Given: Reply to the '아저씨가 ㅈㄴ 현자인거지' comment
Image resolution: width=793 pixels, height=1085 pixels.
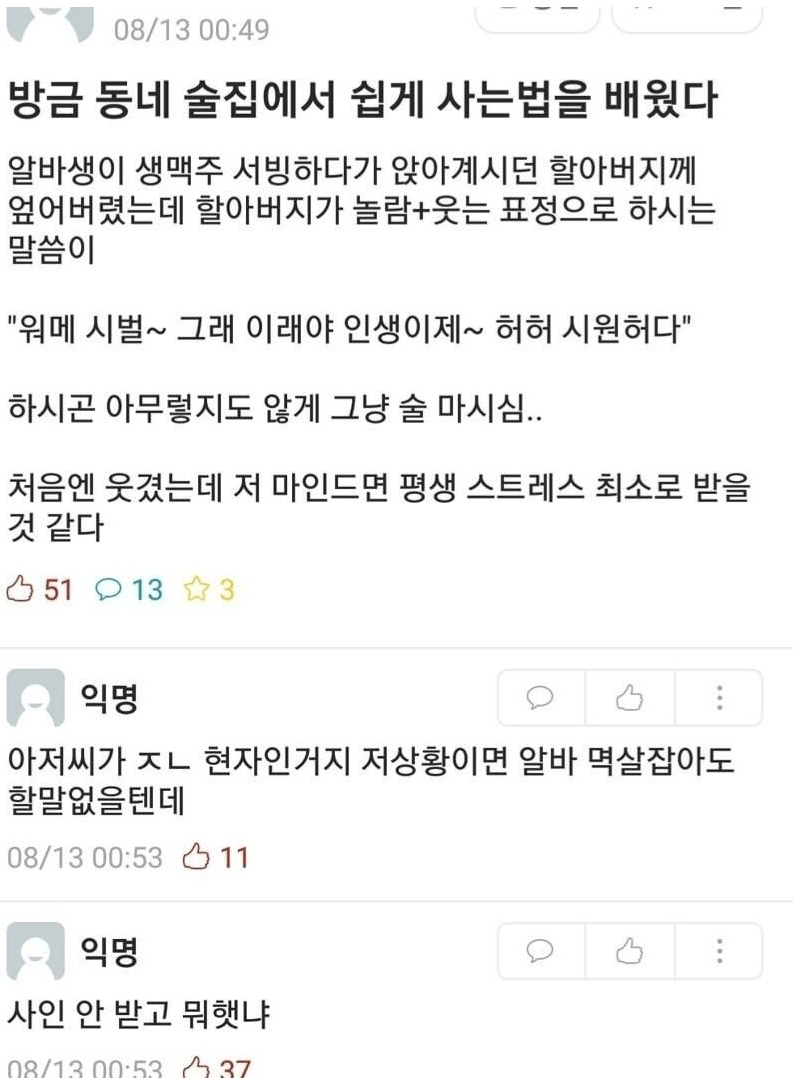Looking at the screenshot, I should 541,698.
